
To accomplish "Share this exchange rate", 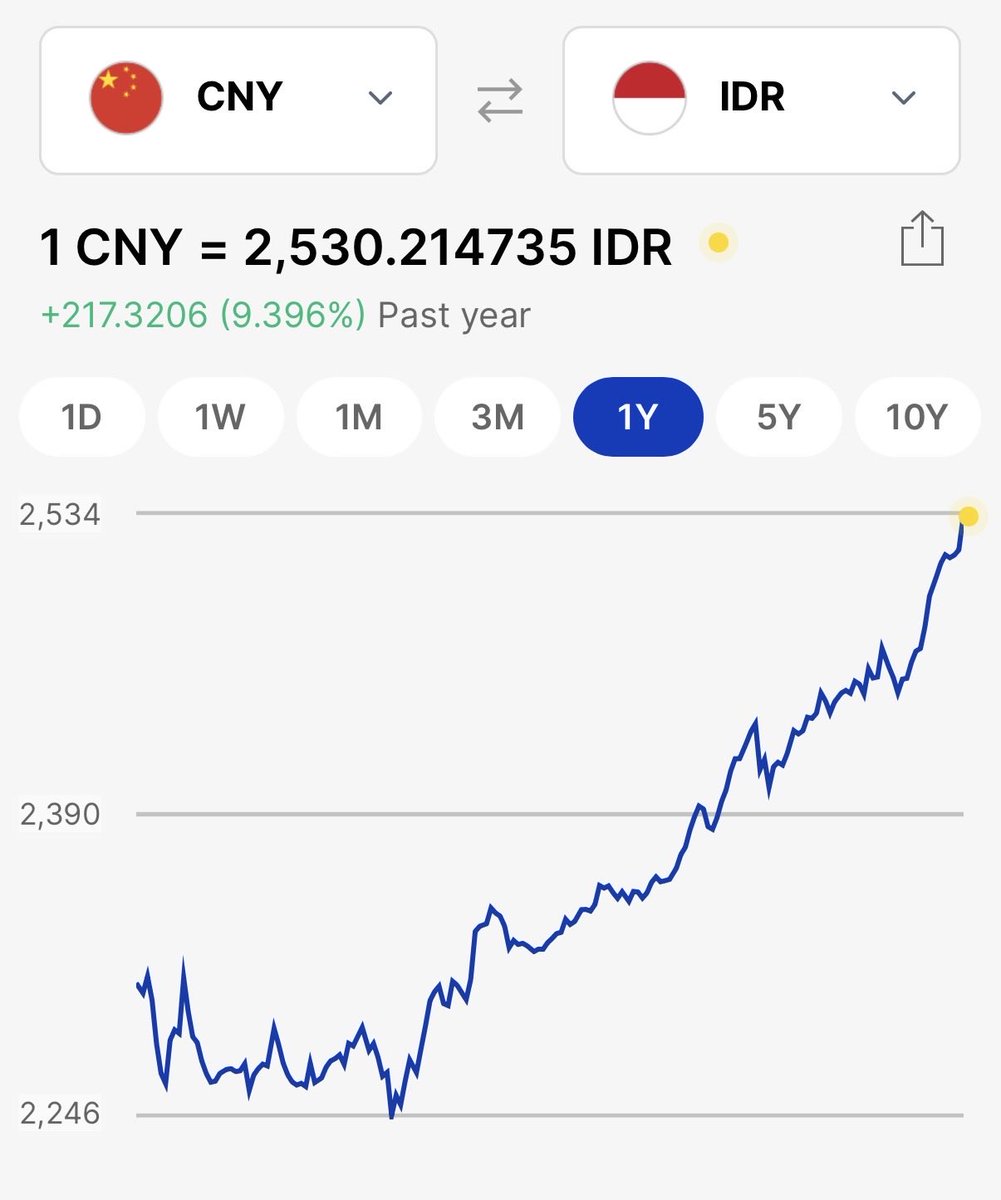I will click(921, 240).
